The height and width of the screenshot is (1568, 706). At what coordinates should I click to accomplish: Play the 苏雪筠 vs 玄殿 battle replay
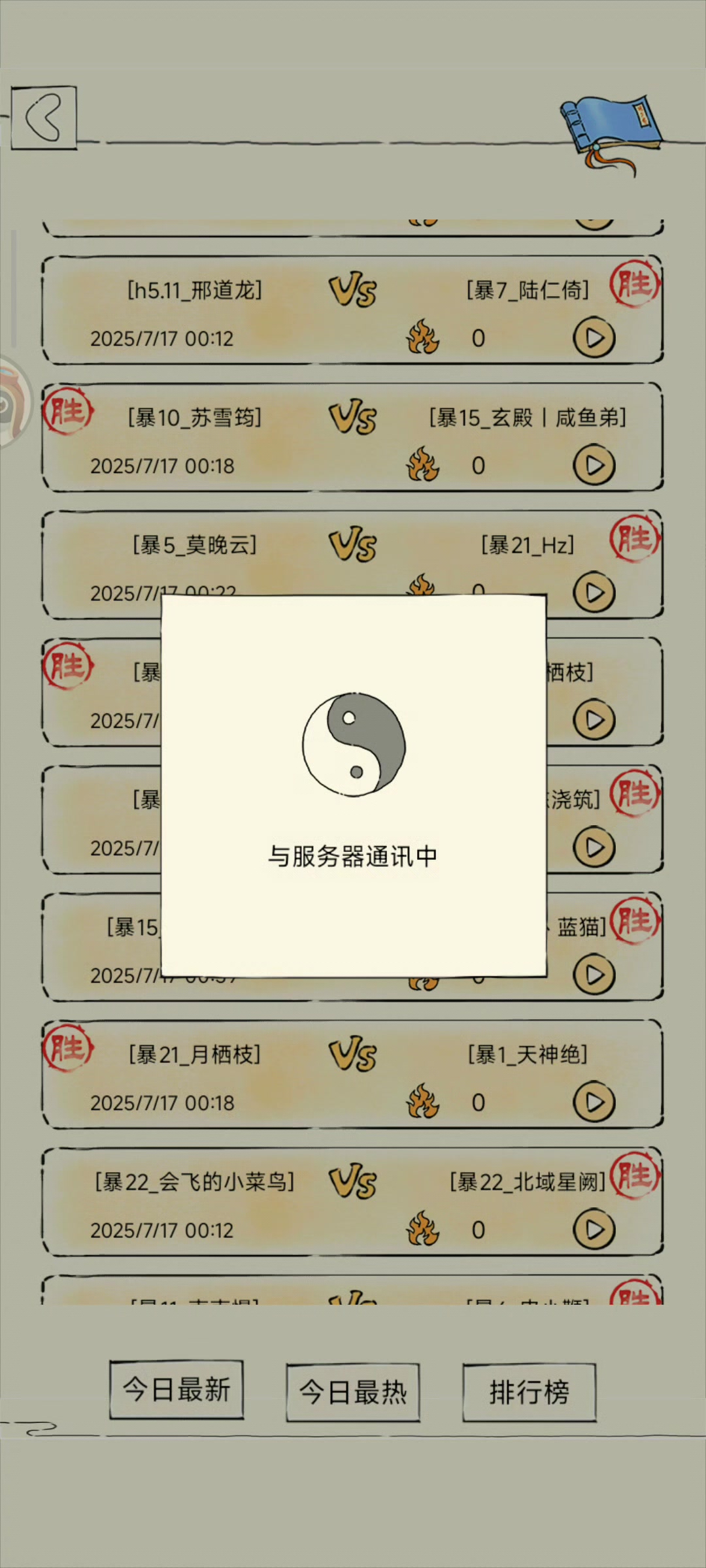coord(594,465)
